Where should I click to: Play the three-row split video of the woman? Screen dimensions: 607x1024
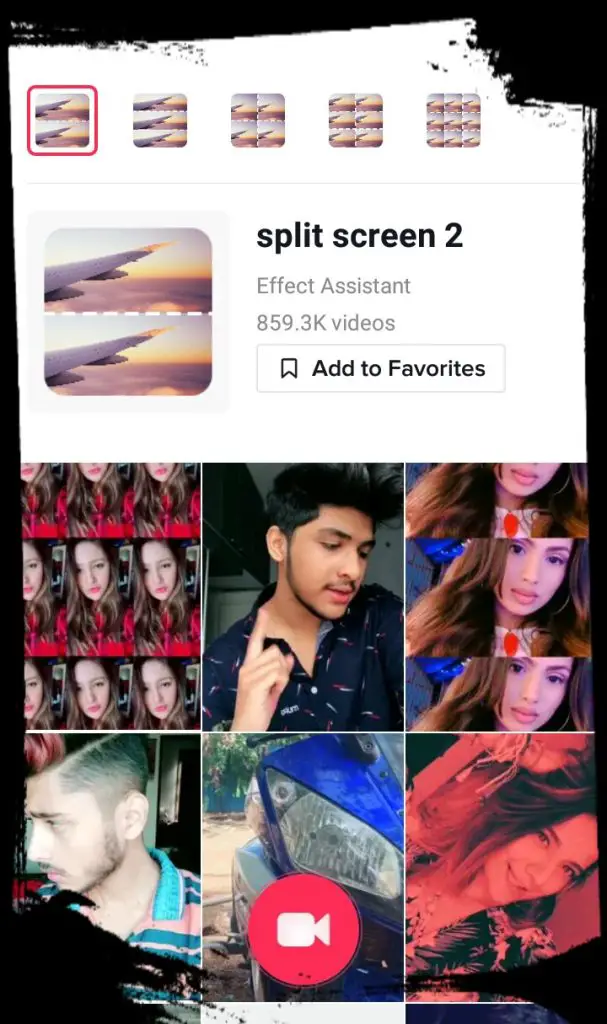[x=499, y=596]
